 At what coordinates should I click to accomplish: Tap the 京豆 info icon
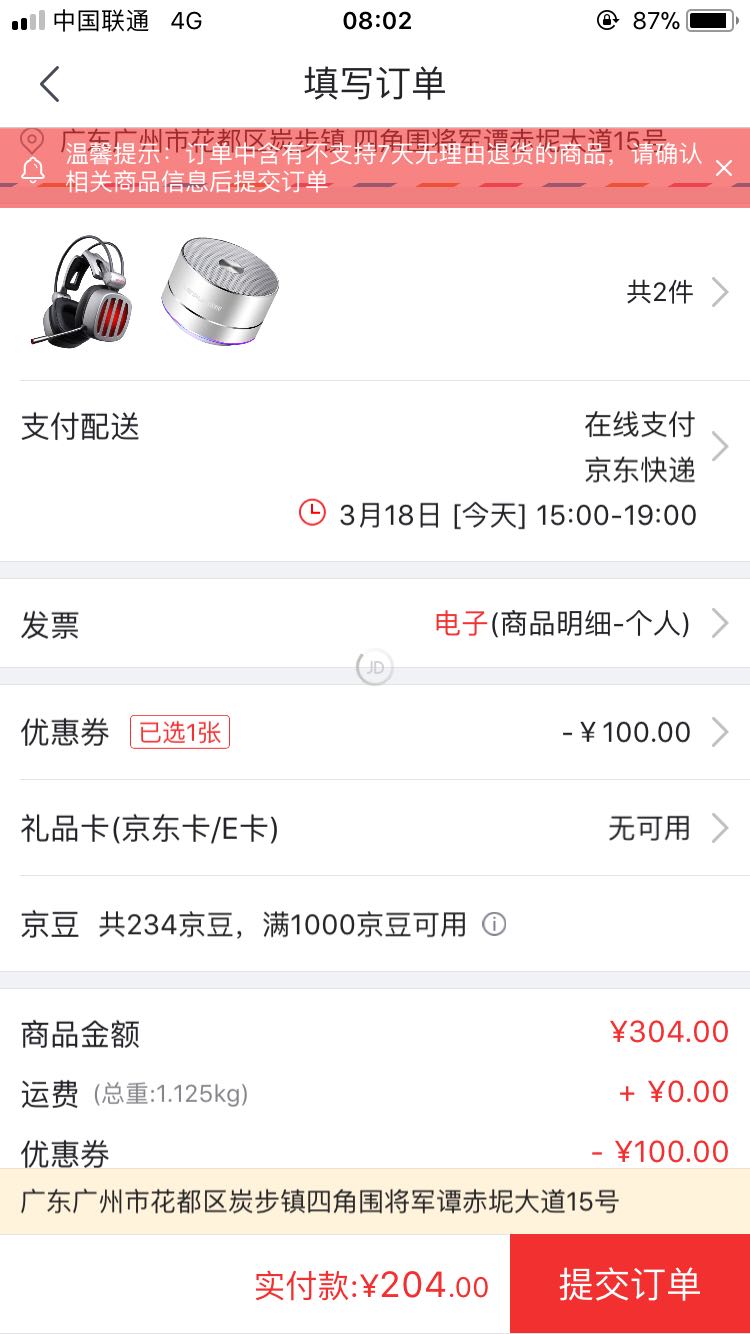coord(494,924)
